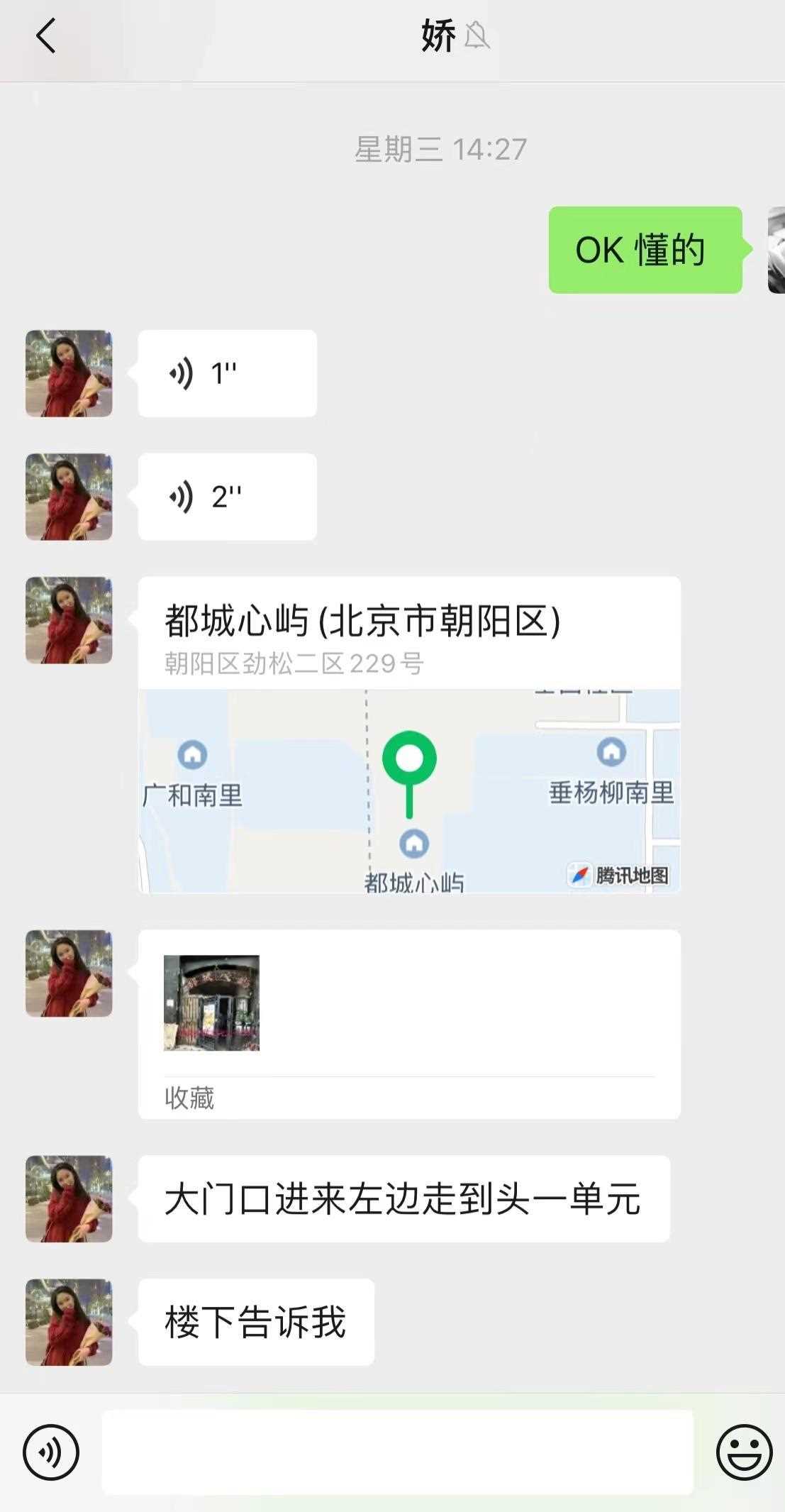Tap the message text field
Image resolution: width=785 pixels, height=1512 pixels.
pos(397,1452)
